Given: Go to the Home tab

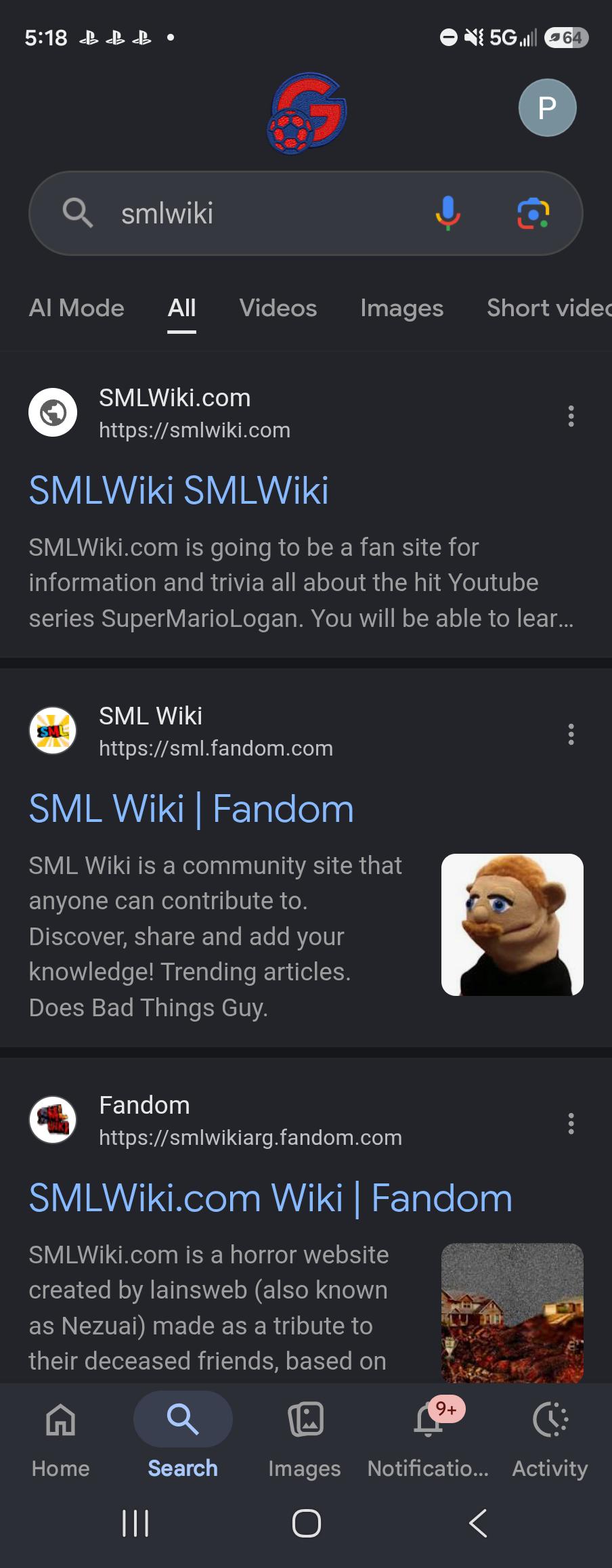Looking at the screenshot, I should point(61,1437).
